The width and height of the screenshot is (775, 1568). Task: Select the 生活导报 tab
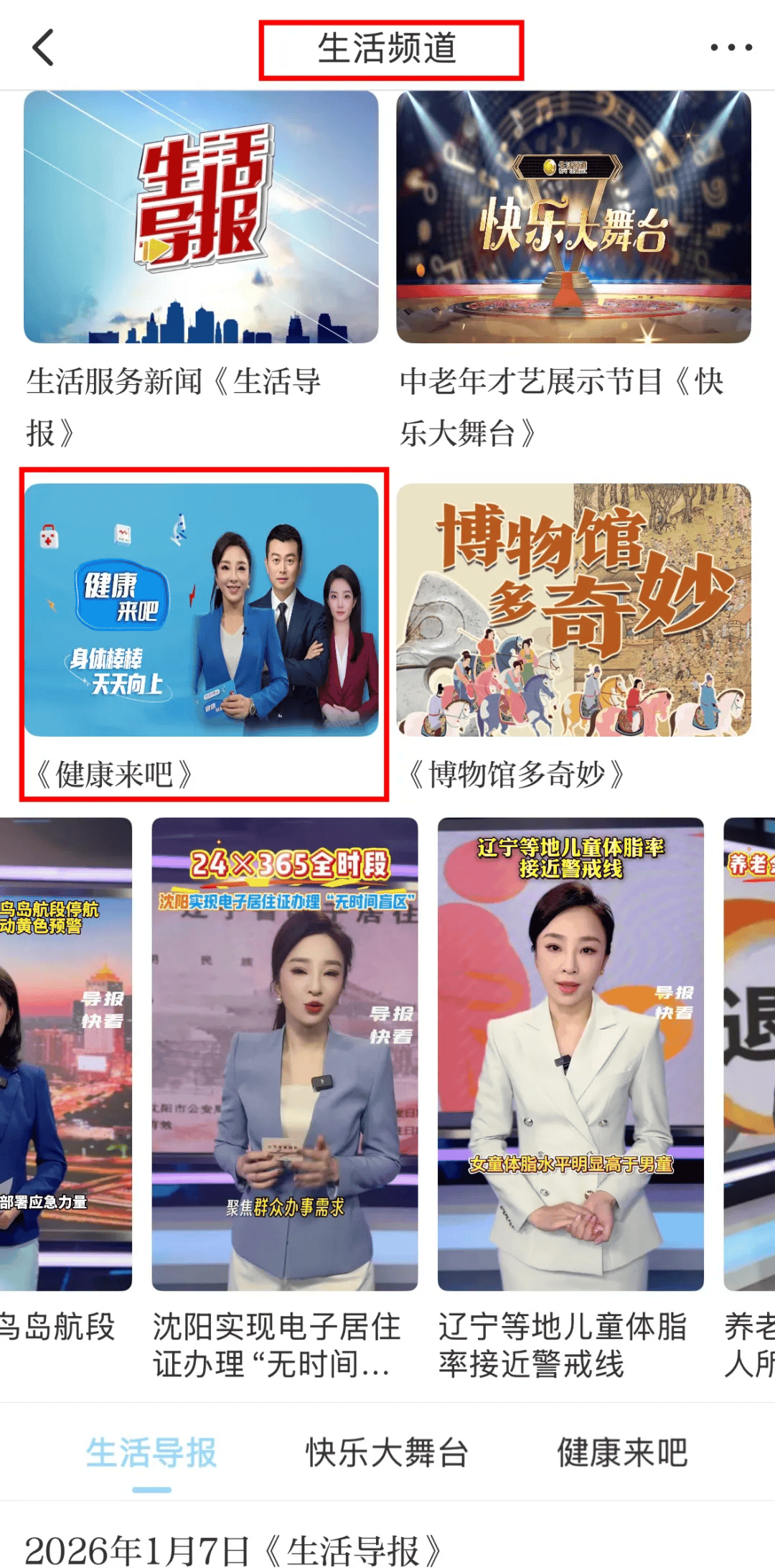151,1453
